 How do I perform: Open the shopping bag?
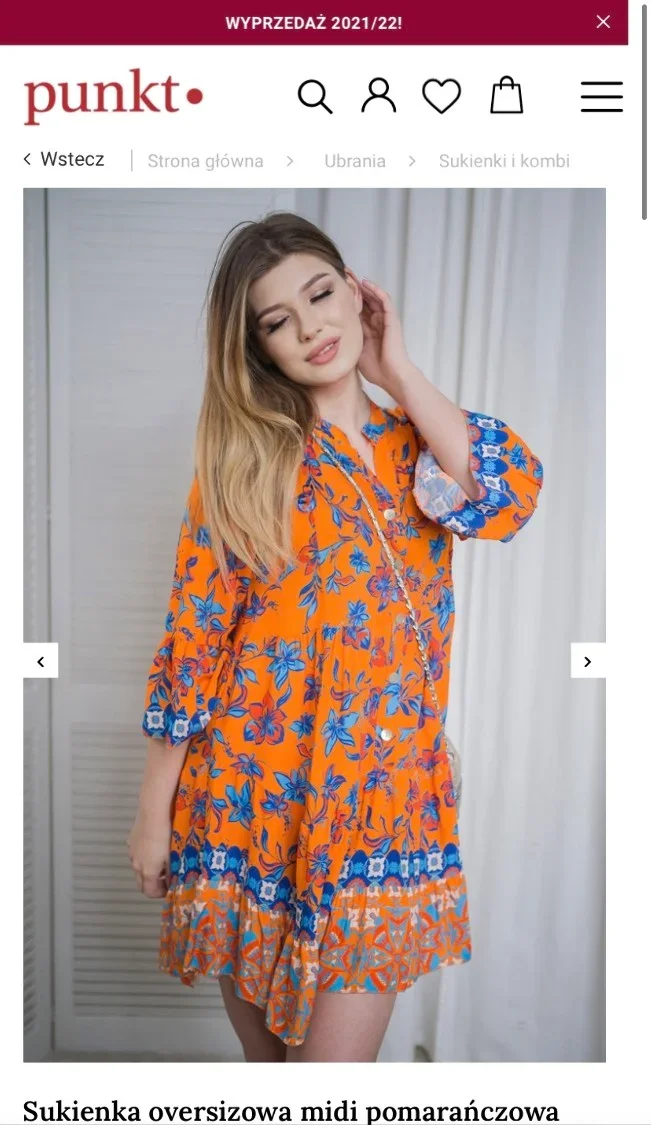tap(507, 95)
